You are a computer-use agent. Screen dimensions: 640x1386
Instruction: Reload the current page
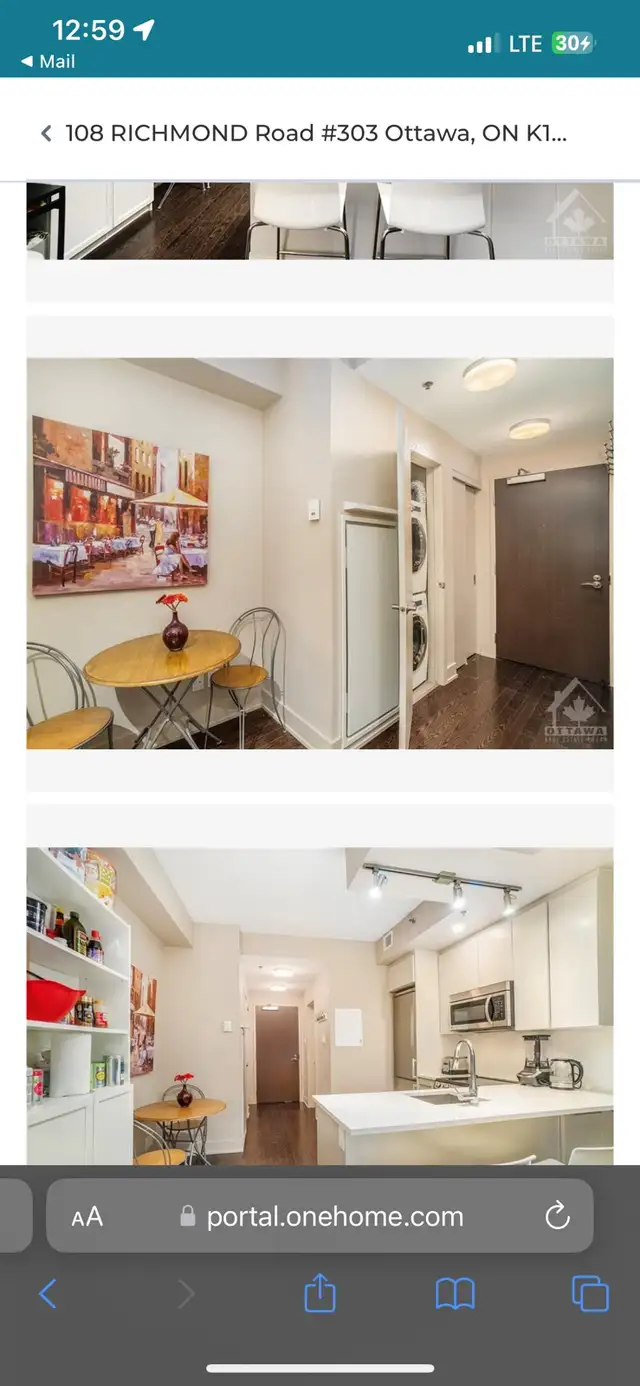(557, 1216)
